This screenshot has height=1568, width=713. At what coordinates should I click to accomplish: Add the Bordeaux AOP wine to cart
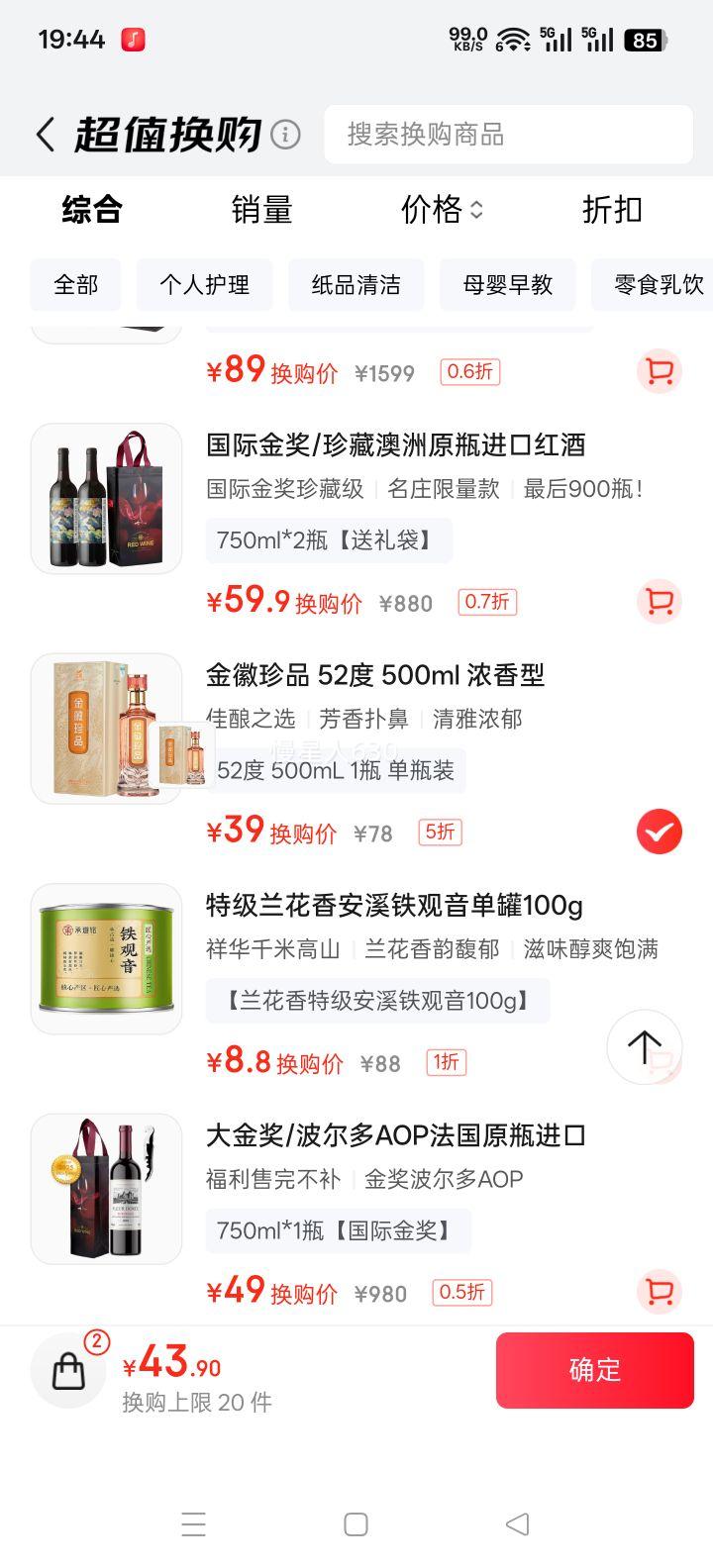click(x=659, y=1293)
